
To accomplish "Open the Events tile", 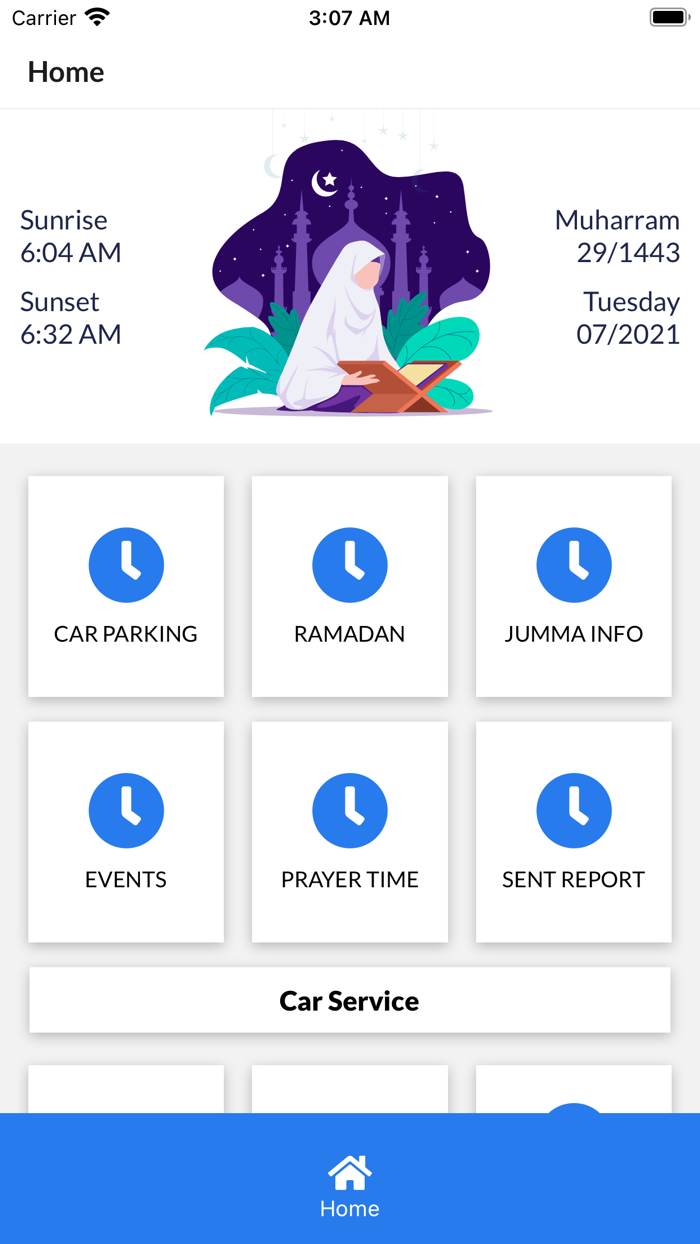I will coord(126,832).
